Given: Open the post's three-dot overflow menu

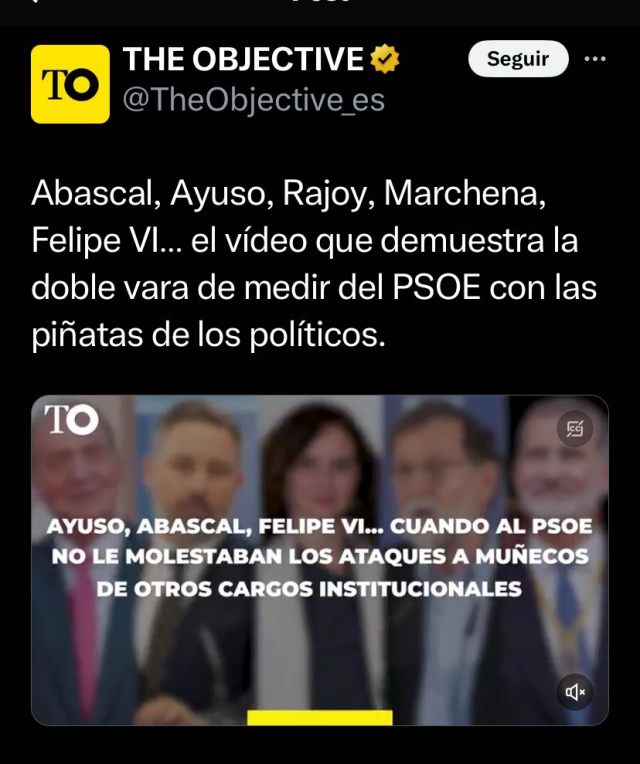Looking at the screenshot, I should point(595,59).
